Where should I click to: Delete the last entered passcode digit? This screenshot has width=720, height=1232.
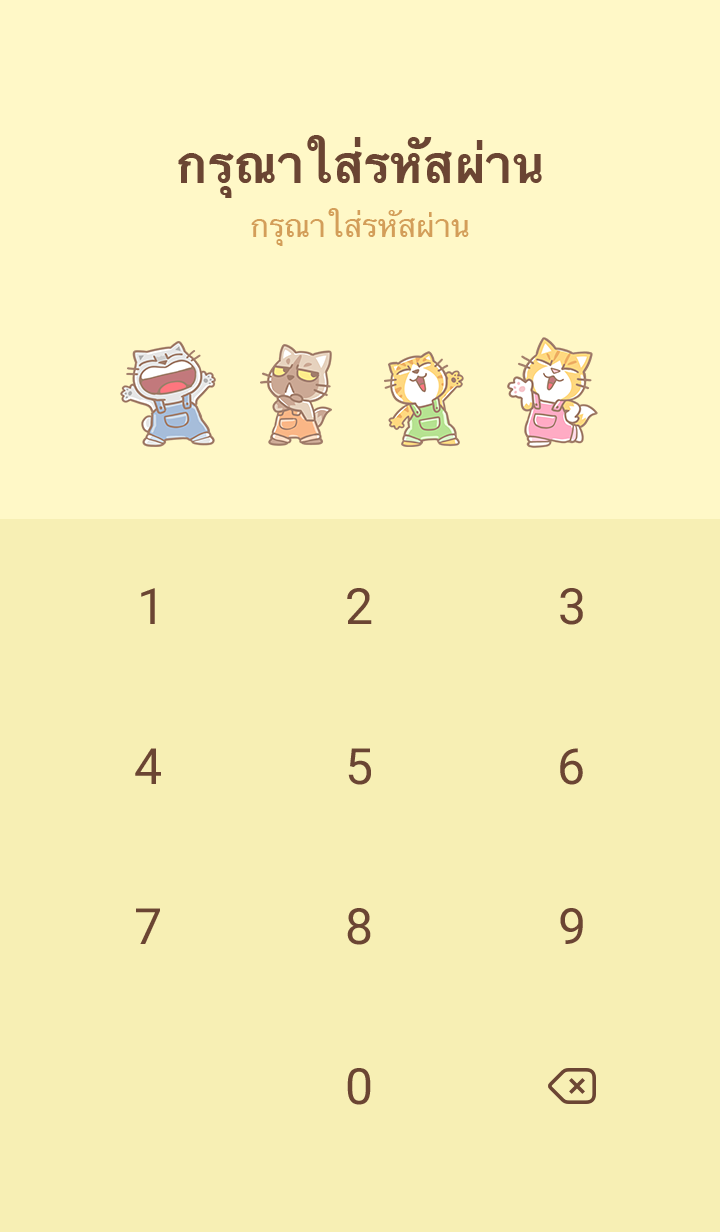click(572, 1086)
